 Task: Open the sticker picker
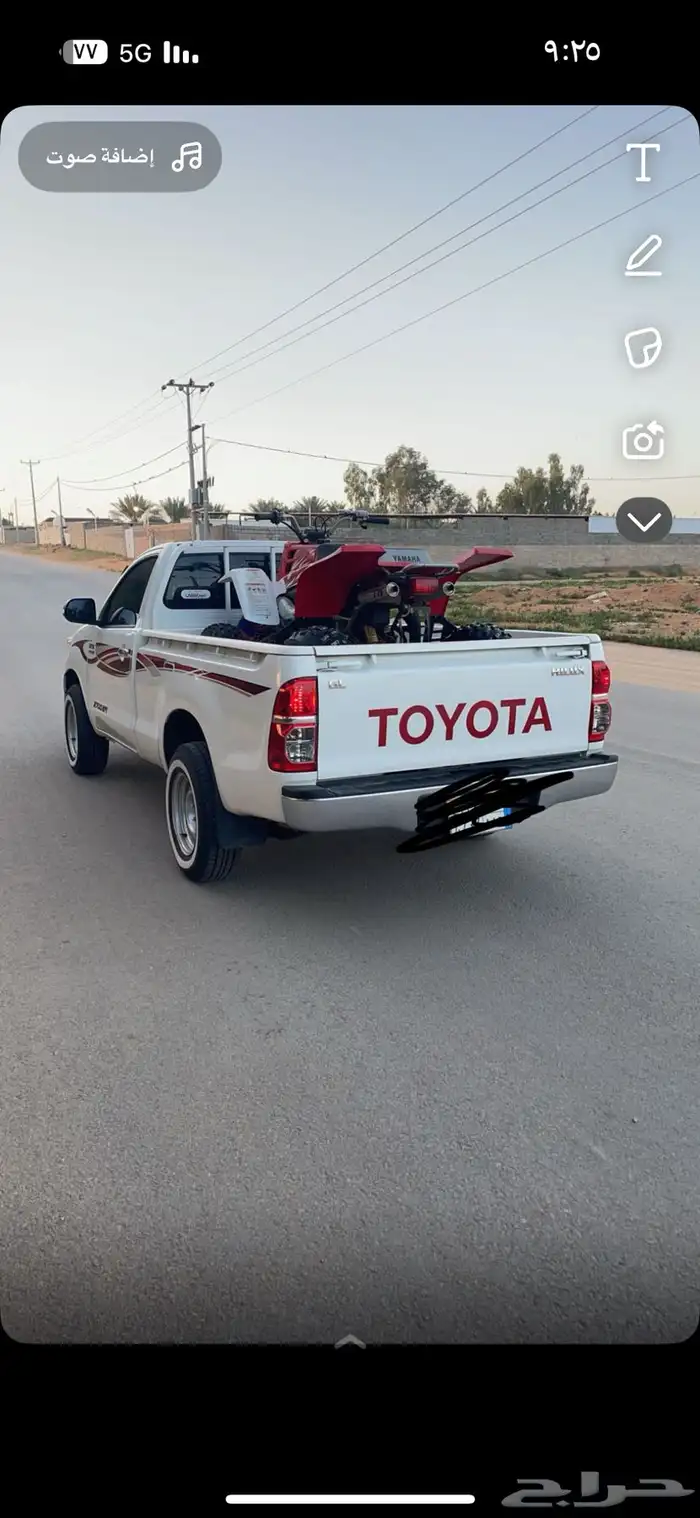pyautogui.click(x=643, y=347)
